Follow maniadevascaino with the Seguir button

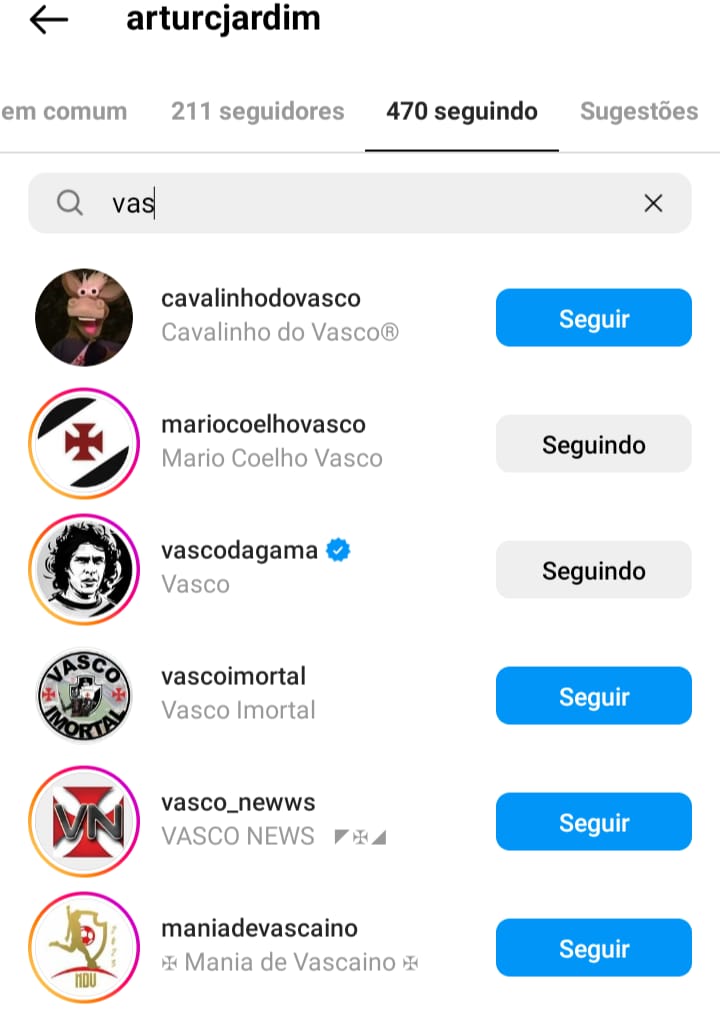[x=593, y=948]
